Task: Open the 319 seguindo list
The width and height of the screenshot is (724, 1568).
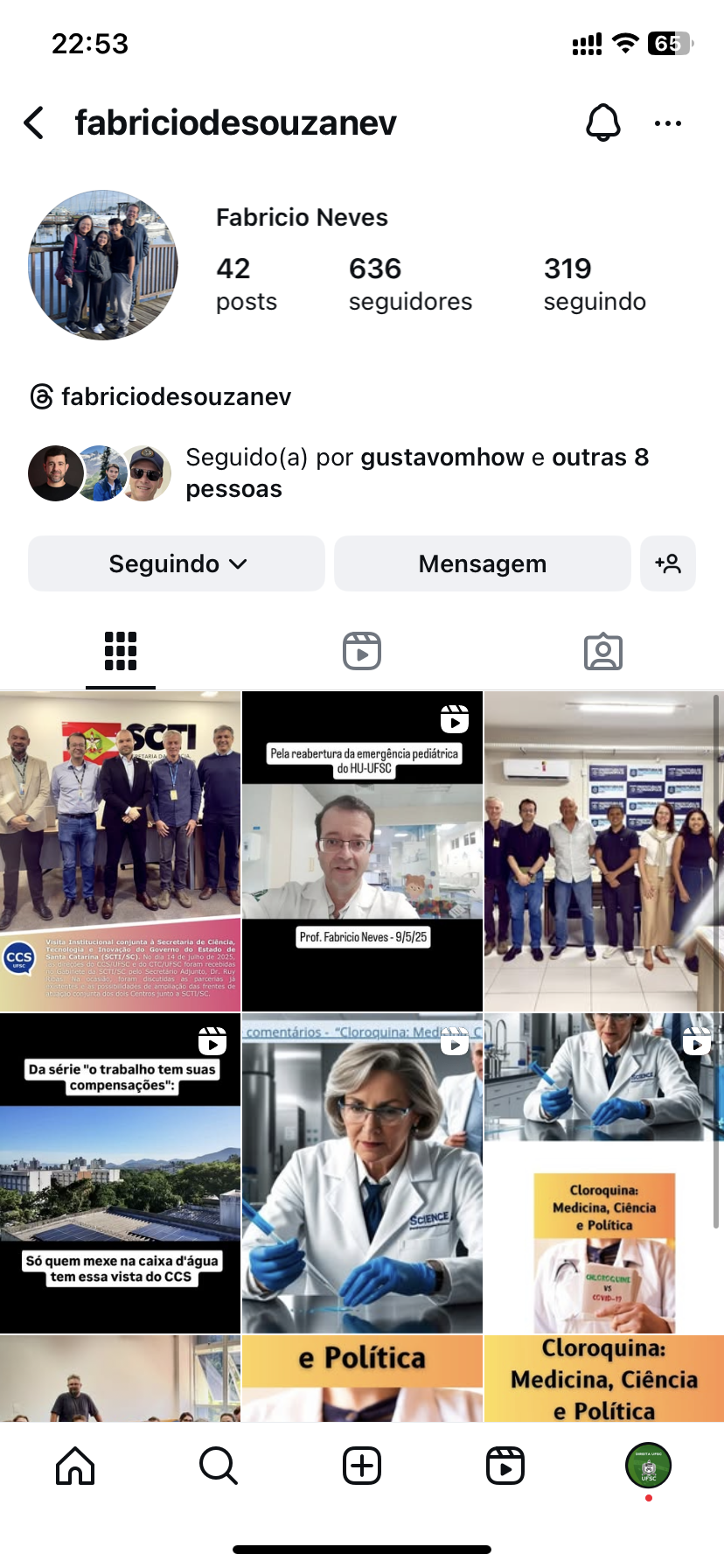Action: [595, 284]
